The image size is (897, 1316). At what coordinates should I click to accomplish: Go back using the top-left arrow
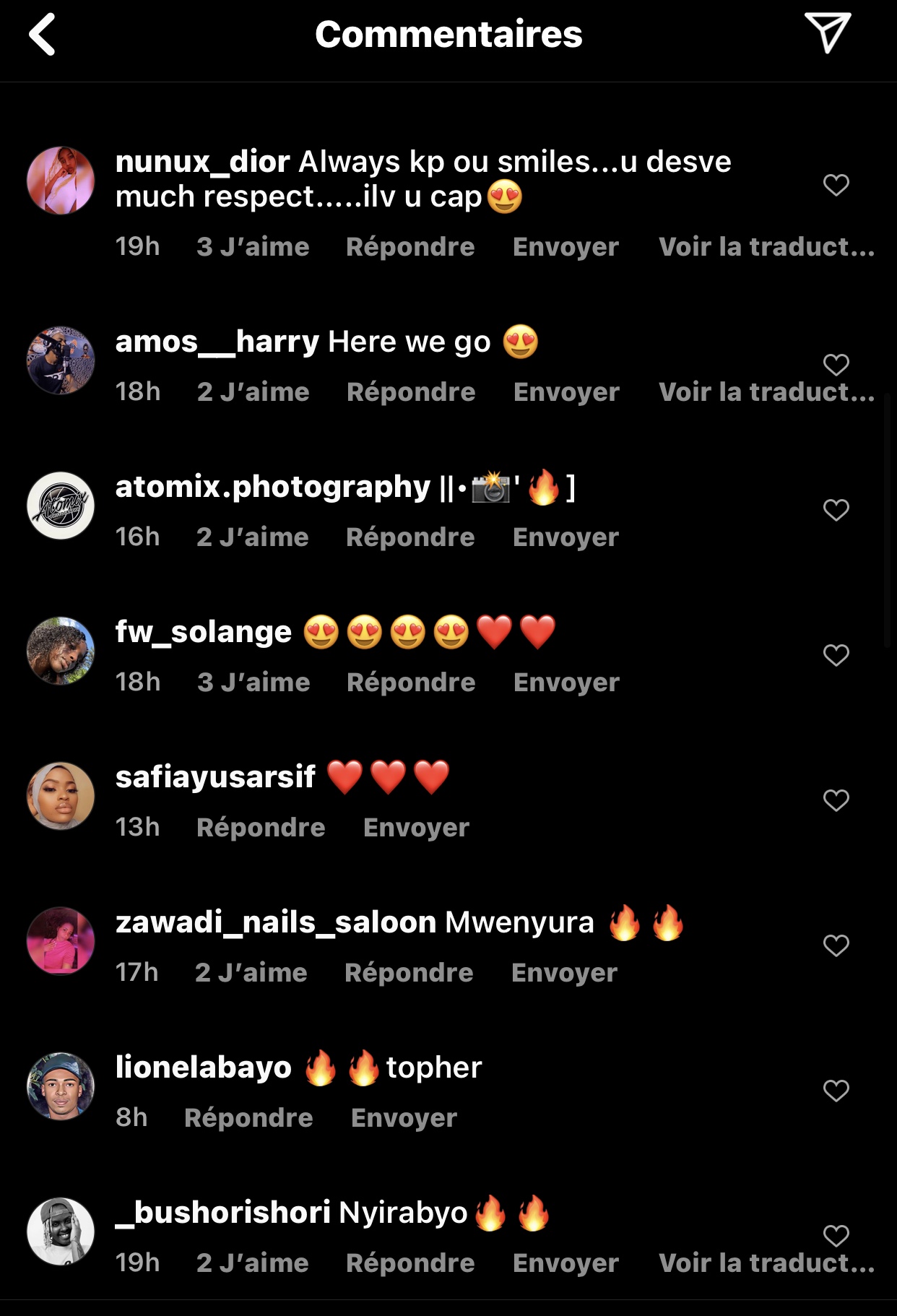(x=42, y=35)
